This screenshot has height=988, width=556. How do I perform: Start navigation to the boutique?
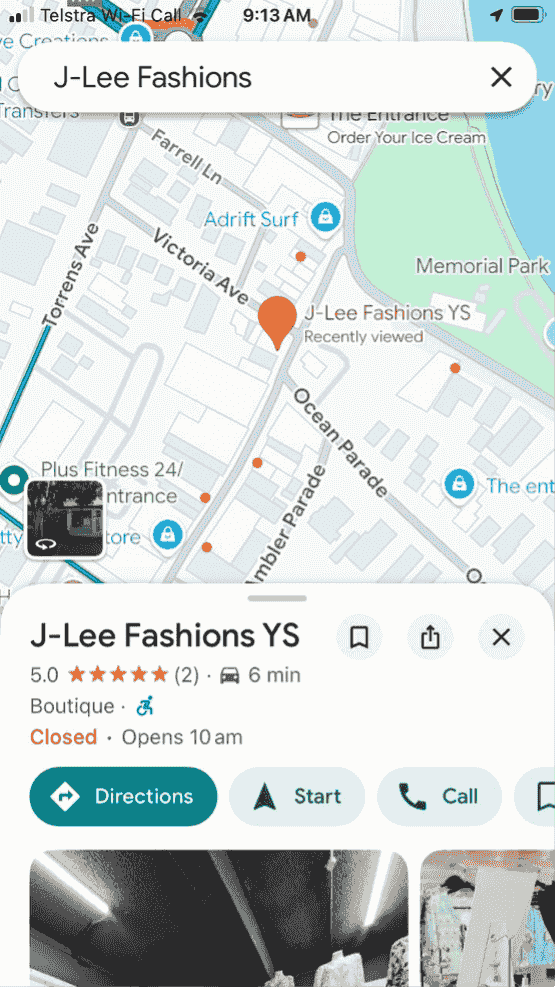coord(297,796)
